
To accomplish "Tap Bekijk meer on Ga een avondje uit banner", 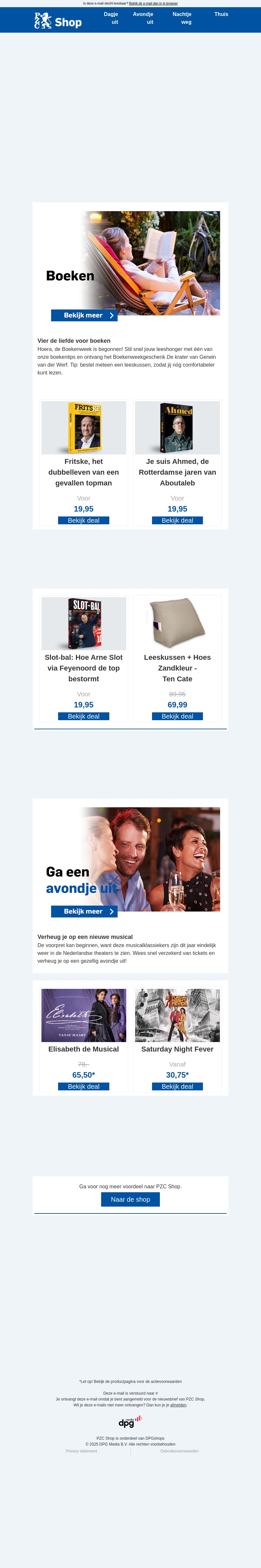I will click(84, 911).
